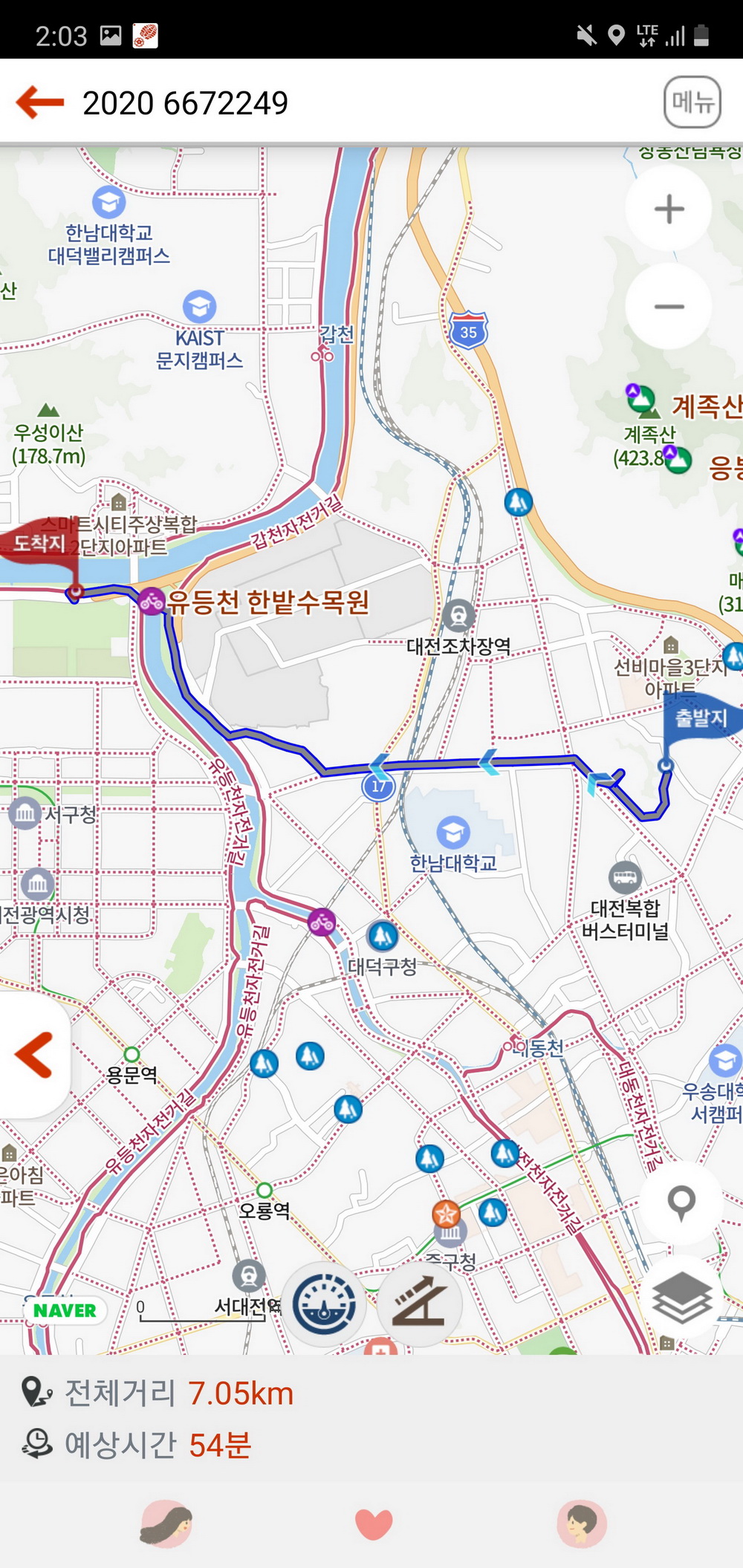743x1568 pixels.
Task: Open the 메뉴 button
Action: 692,102
